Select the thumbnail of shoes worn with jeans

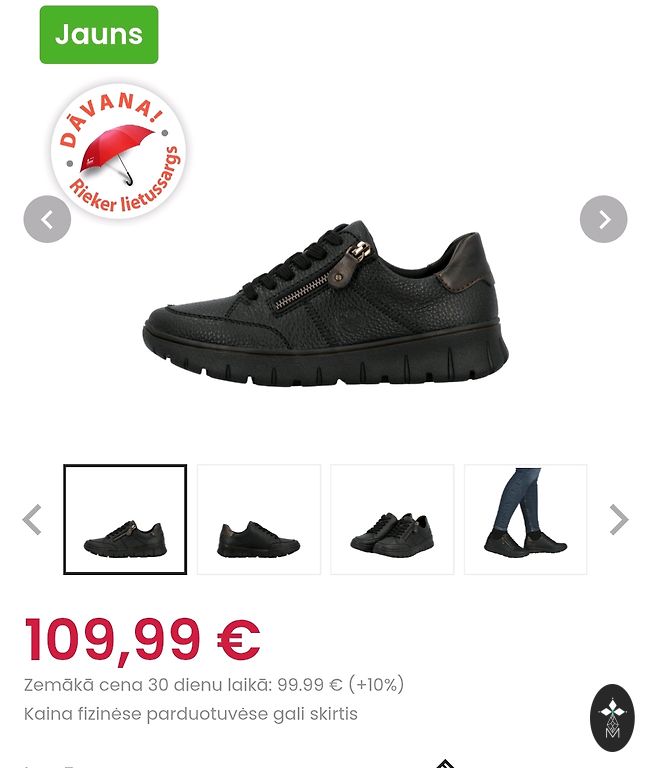pyautogui.click(x=525, y=519)
